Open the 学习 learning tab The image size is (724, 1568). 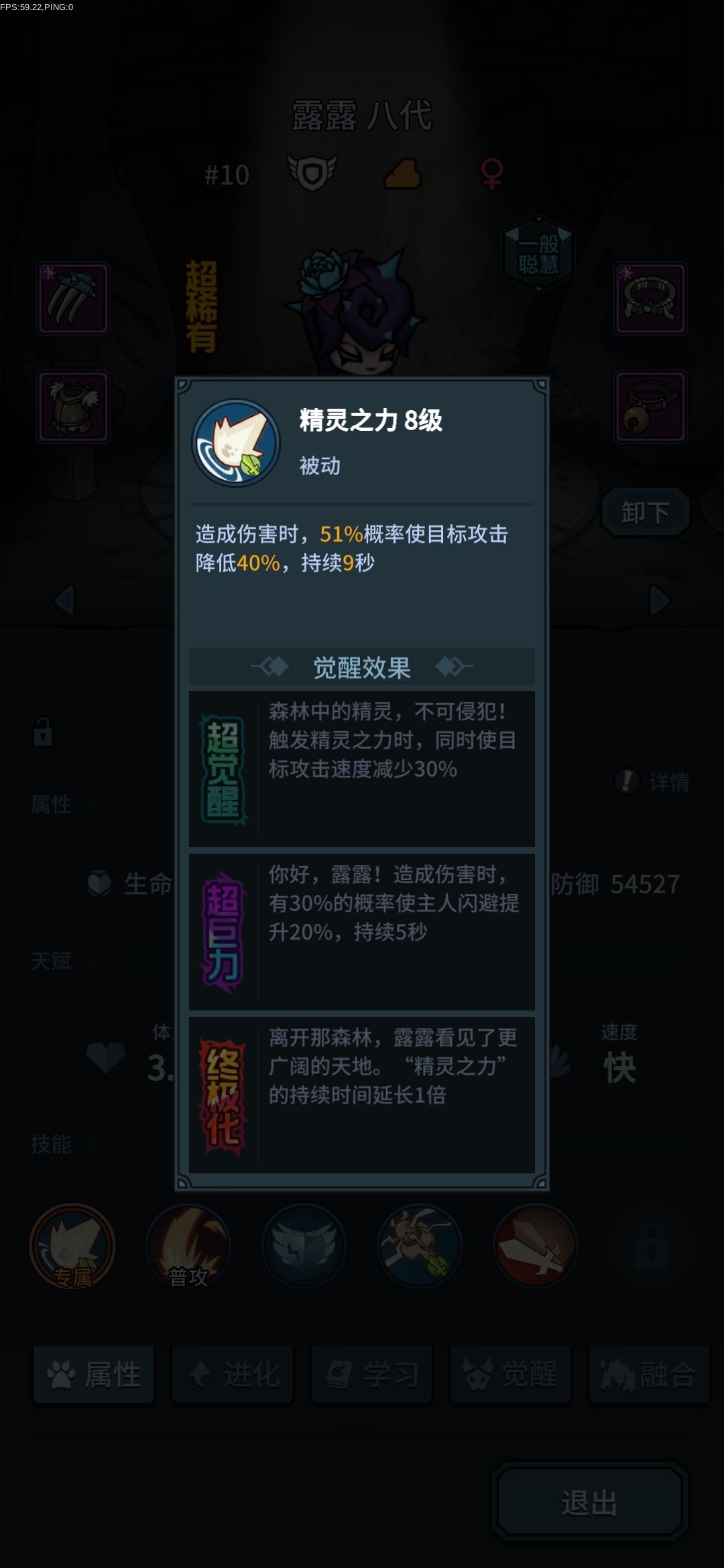(x=371, y=1375)
